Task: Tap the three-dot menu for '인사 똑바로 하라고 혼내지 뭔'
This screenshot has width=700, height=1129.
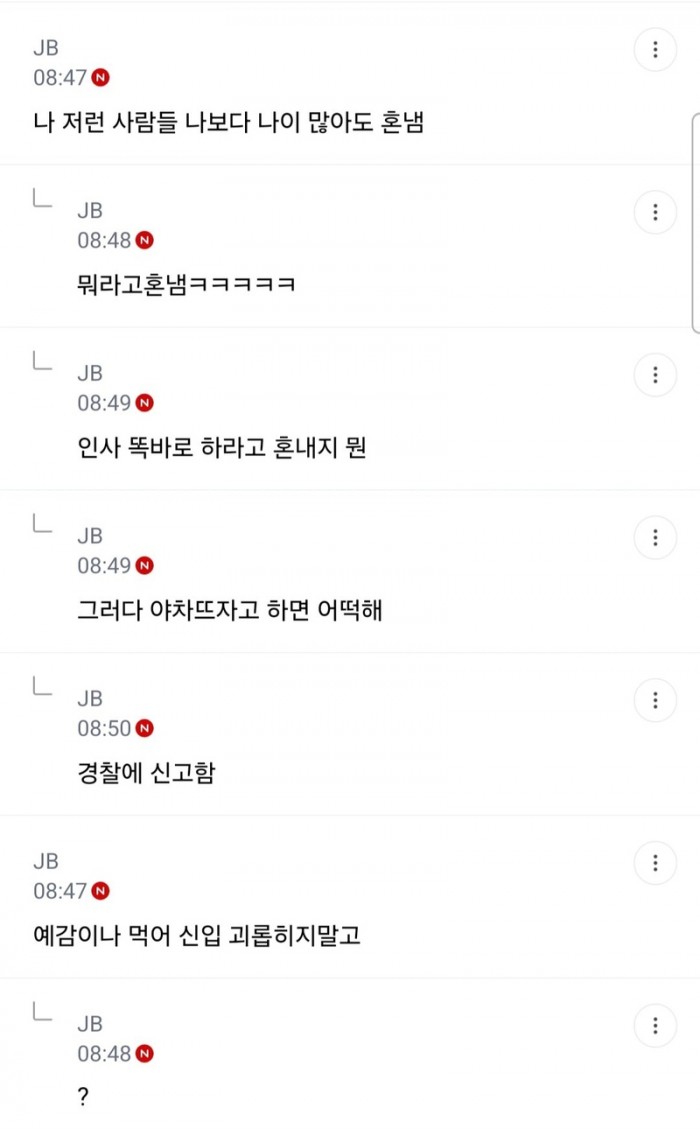Action: click(655, 375)
